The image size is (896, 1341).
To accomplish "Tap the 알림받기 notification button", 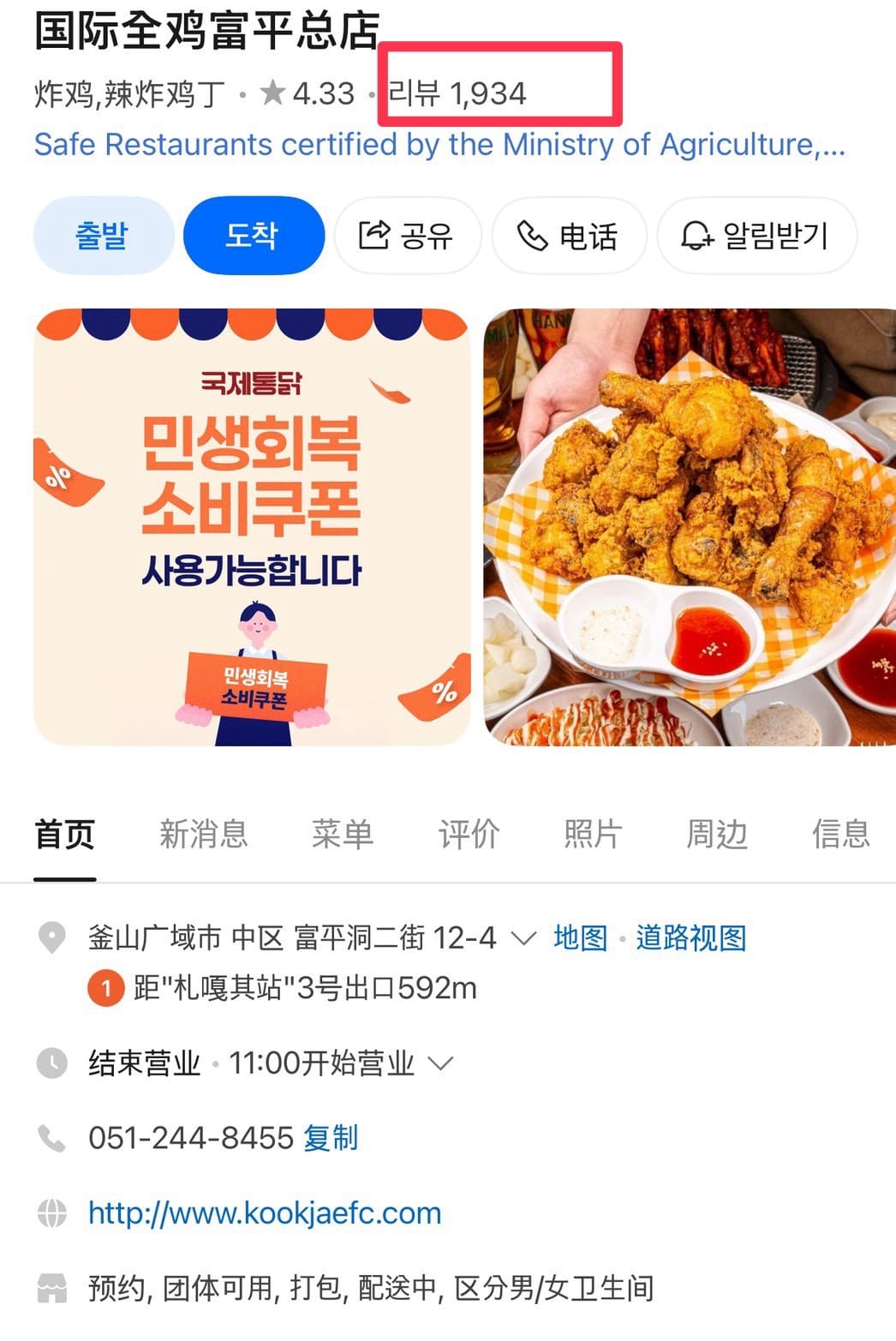I will tap(756, 236).
